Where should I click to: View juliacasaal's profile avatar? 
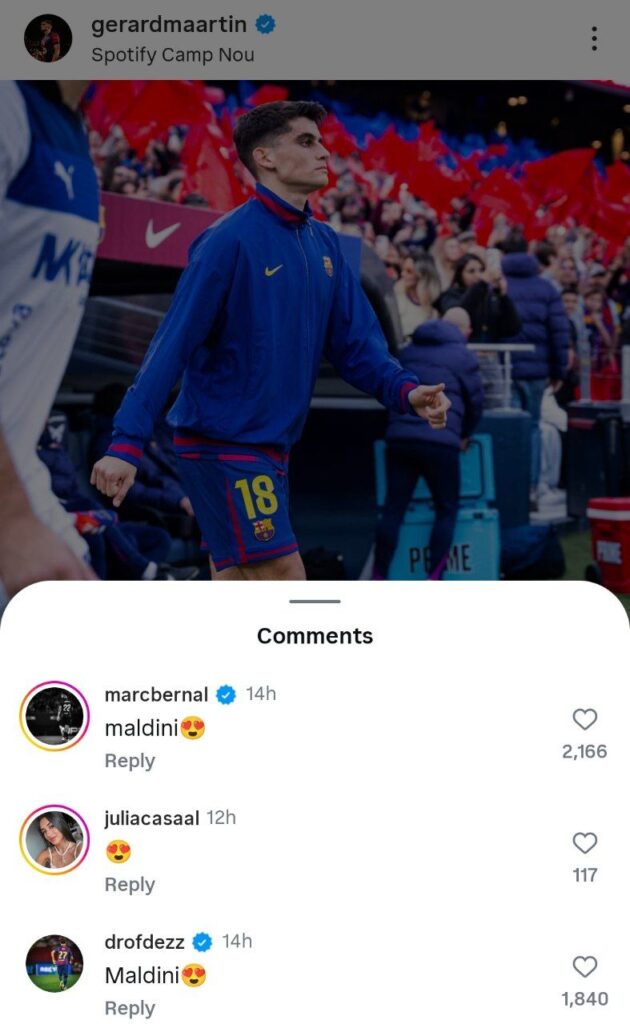pos(55,840)
